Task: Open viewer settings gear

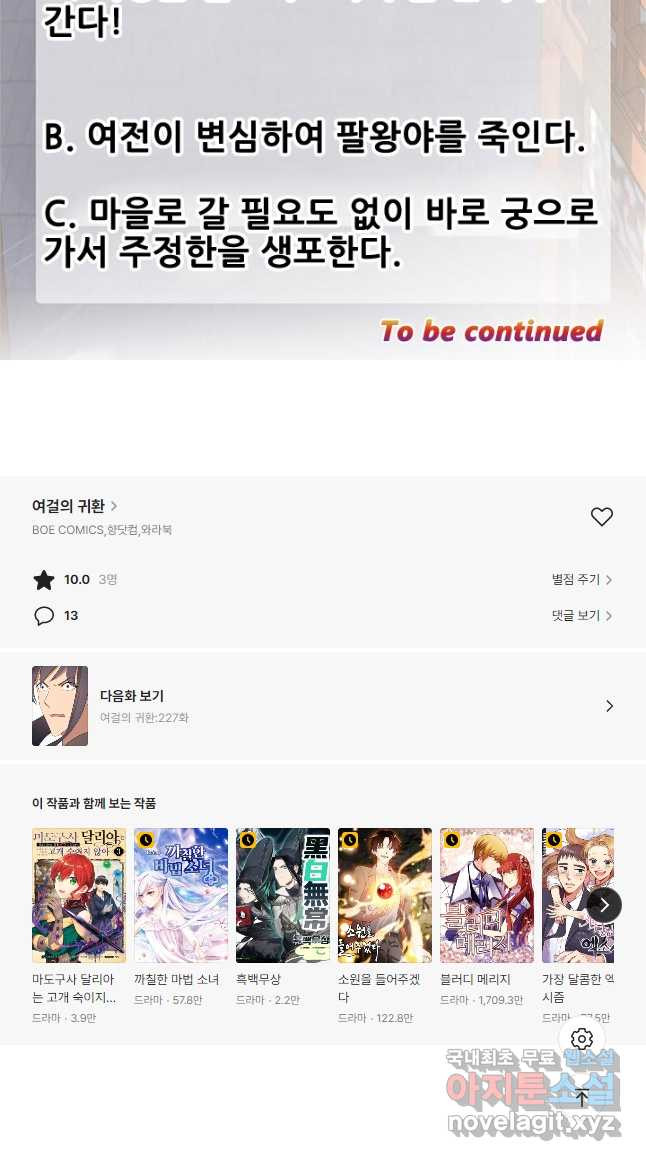Action: pyautogui.click(x=582, y=1039)
